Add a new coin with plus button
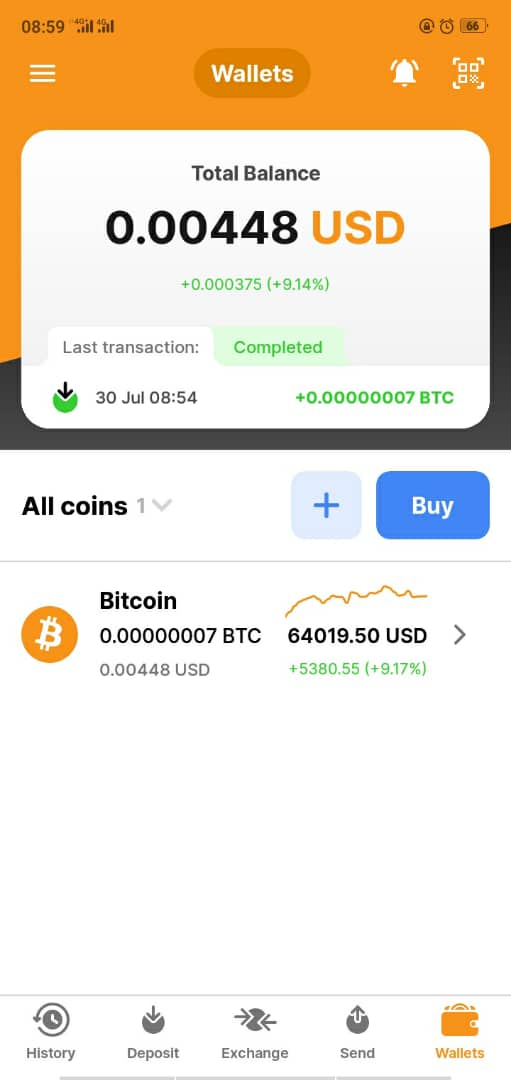This screenshot has width=511, height=1080. pos(326,505)
